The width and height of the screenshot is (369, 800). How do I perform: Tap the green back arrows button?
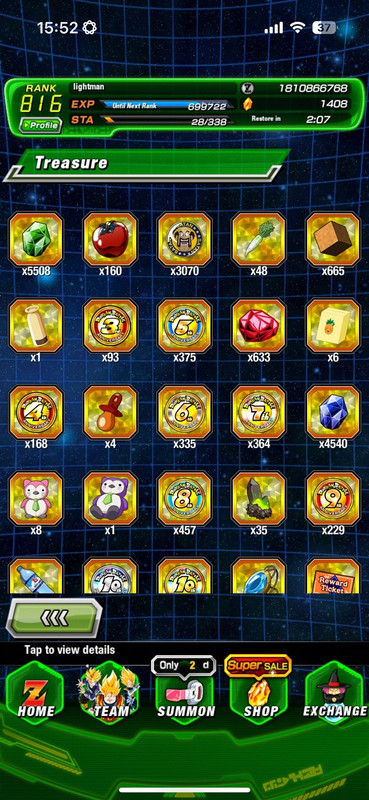point(54,618)
